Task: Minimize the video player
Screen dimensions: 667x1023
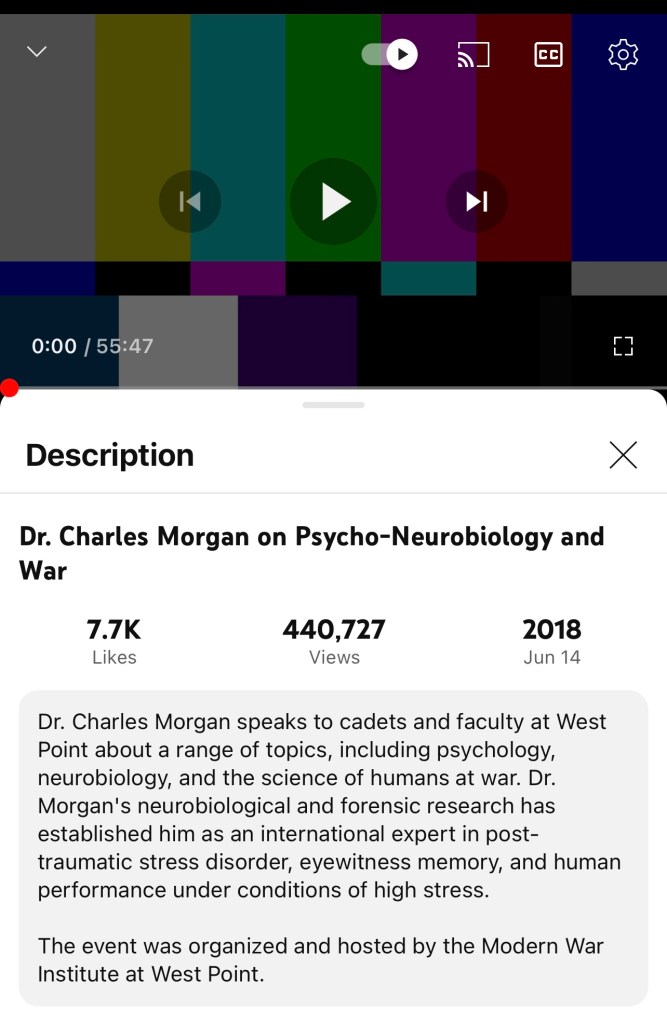Action: (x=37, y=52)
